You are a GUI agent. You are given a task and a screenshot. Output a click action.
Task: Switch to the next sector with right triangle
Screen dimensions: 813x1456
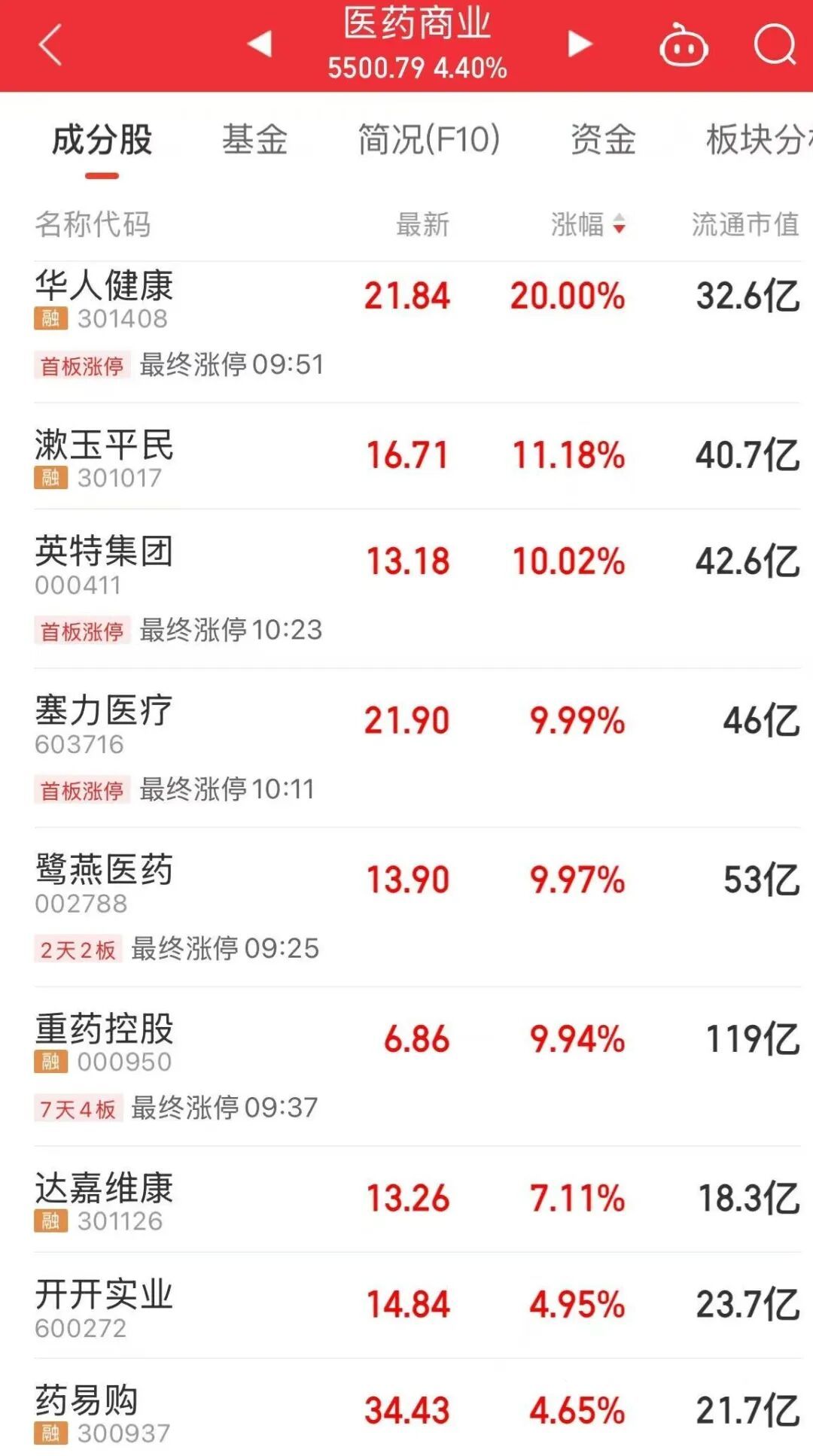[579, 44]
